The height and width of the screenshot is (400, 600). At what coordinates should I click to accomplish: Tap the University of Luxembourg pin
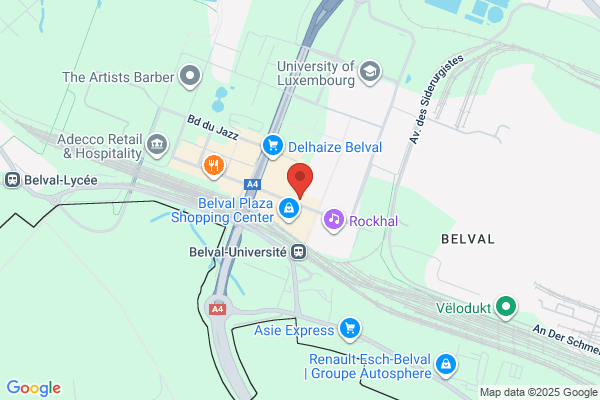coord(370,72)
